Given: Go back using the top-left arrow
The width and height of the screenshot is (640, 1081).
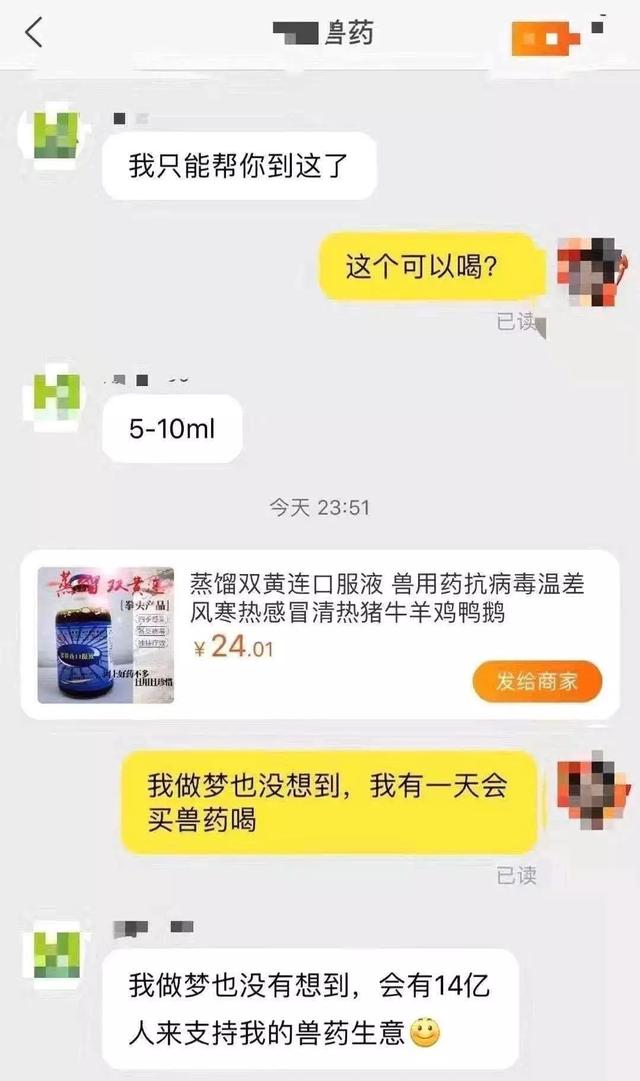Looking at the screenshot, I should click(34, 32).
